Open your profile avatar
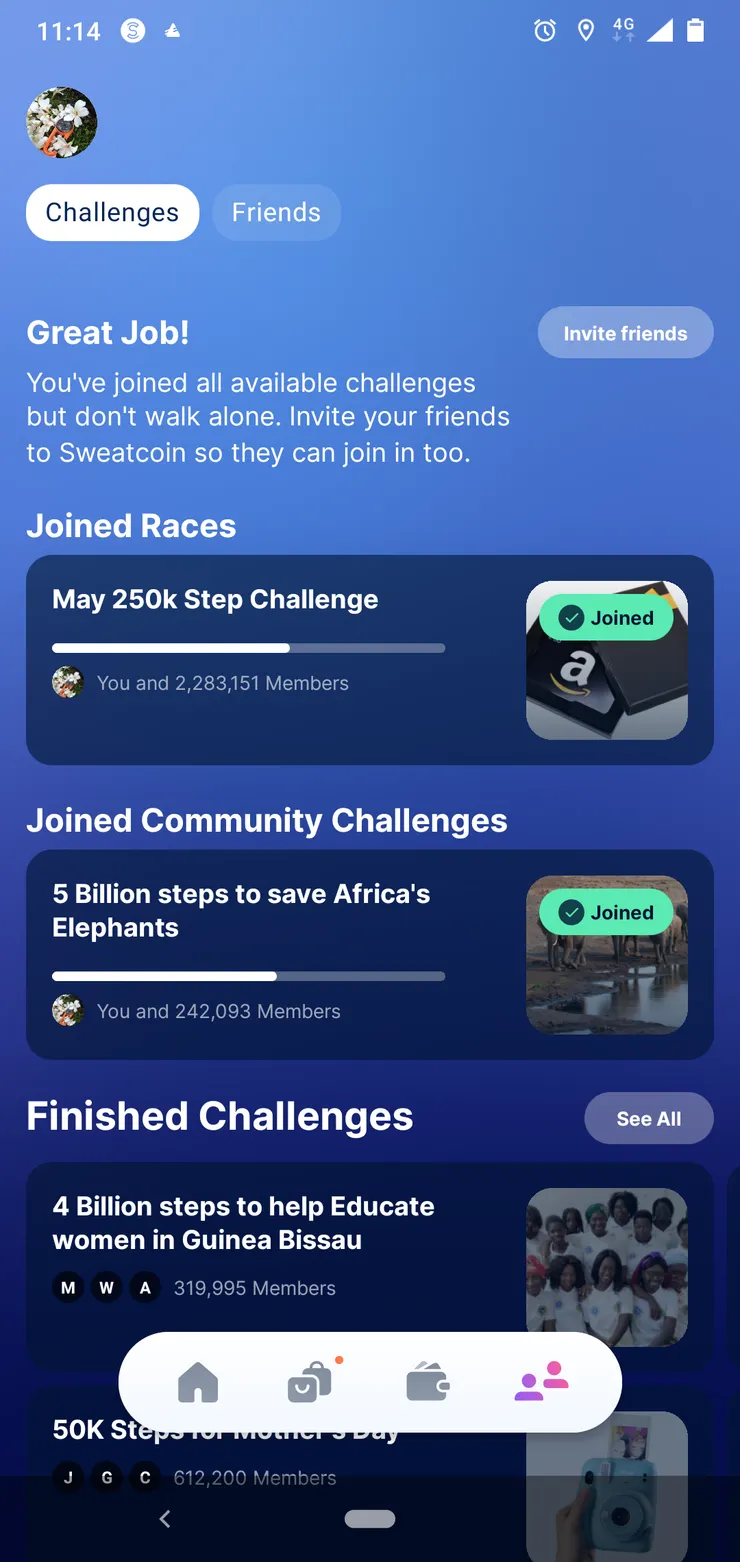This screenshot has height=1562, width=740. click(61, 122)
